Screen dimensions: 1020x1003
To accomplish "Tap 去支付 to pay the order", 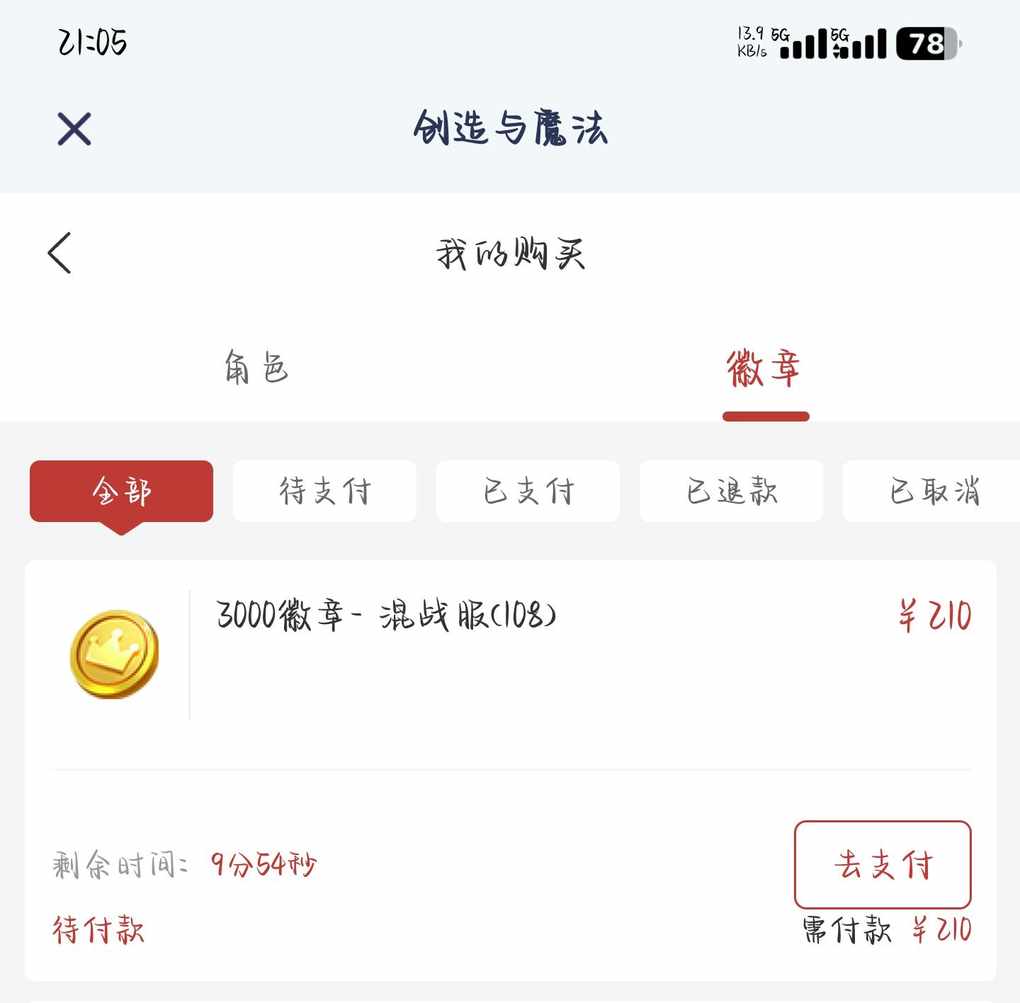I will coord(882,864).
